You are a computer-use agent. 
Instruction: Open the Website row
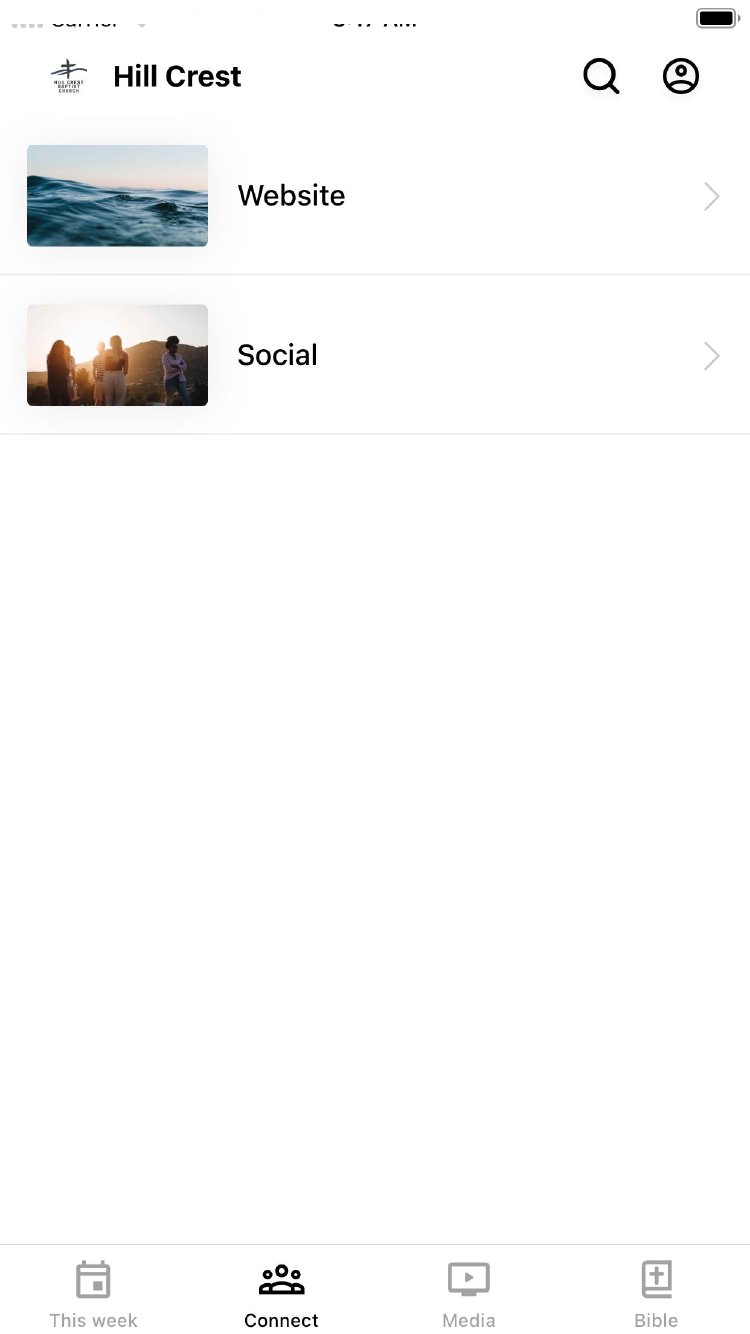pyautogui.click(x=374, y=196)
